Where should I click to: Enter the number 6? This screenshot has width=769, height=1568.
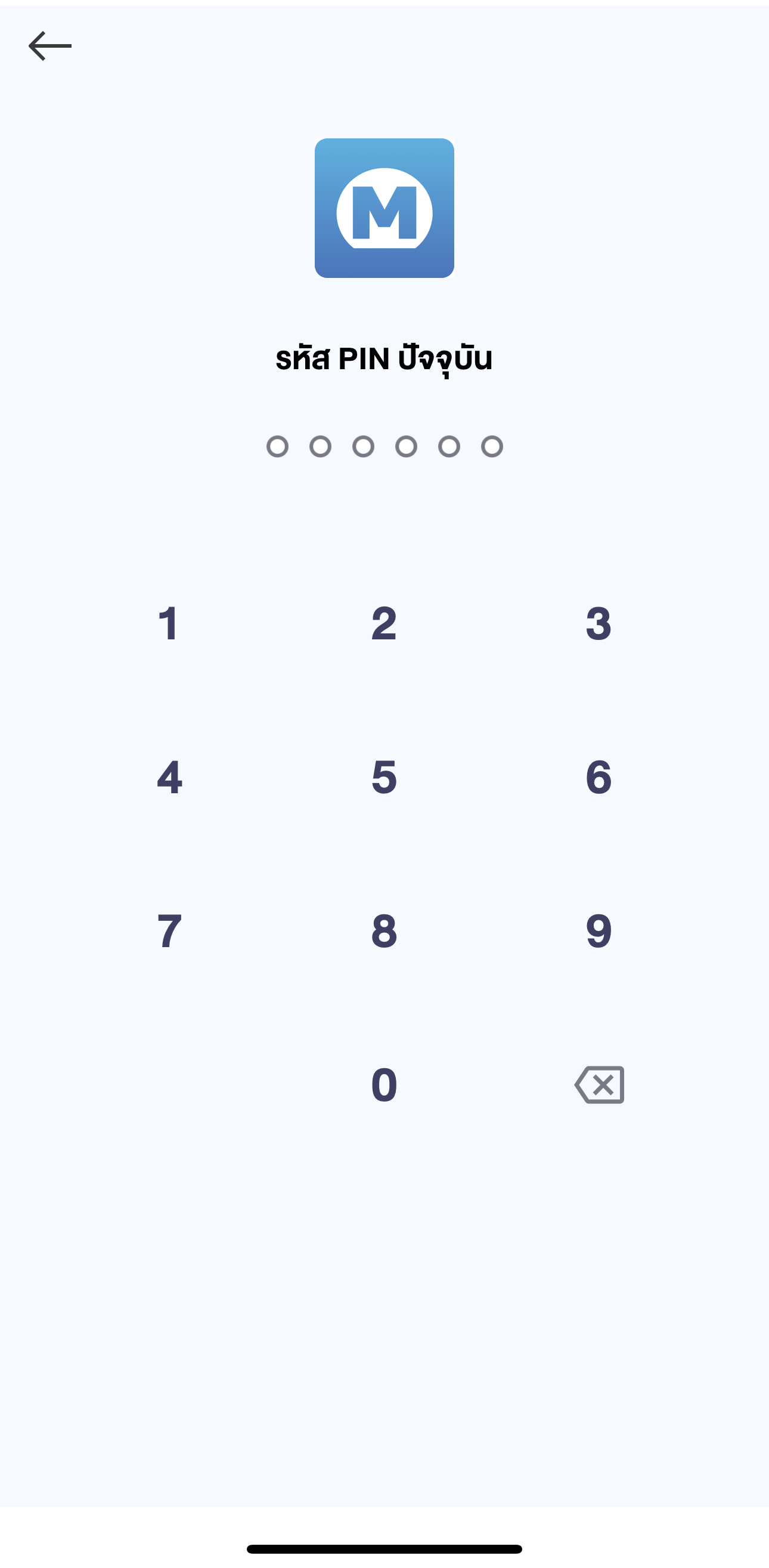click(599, 777)
